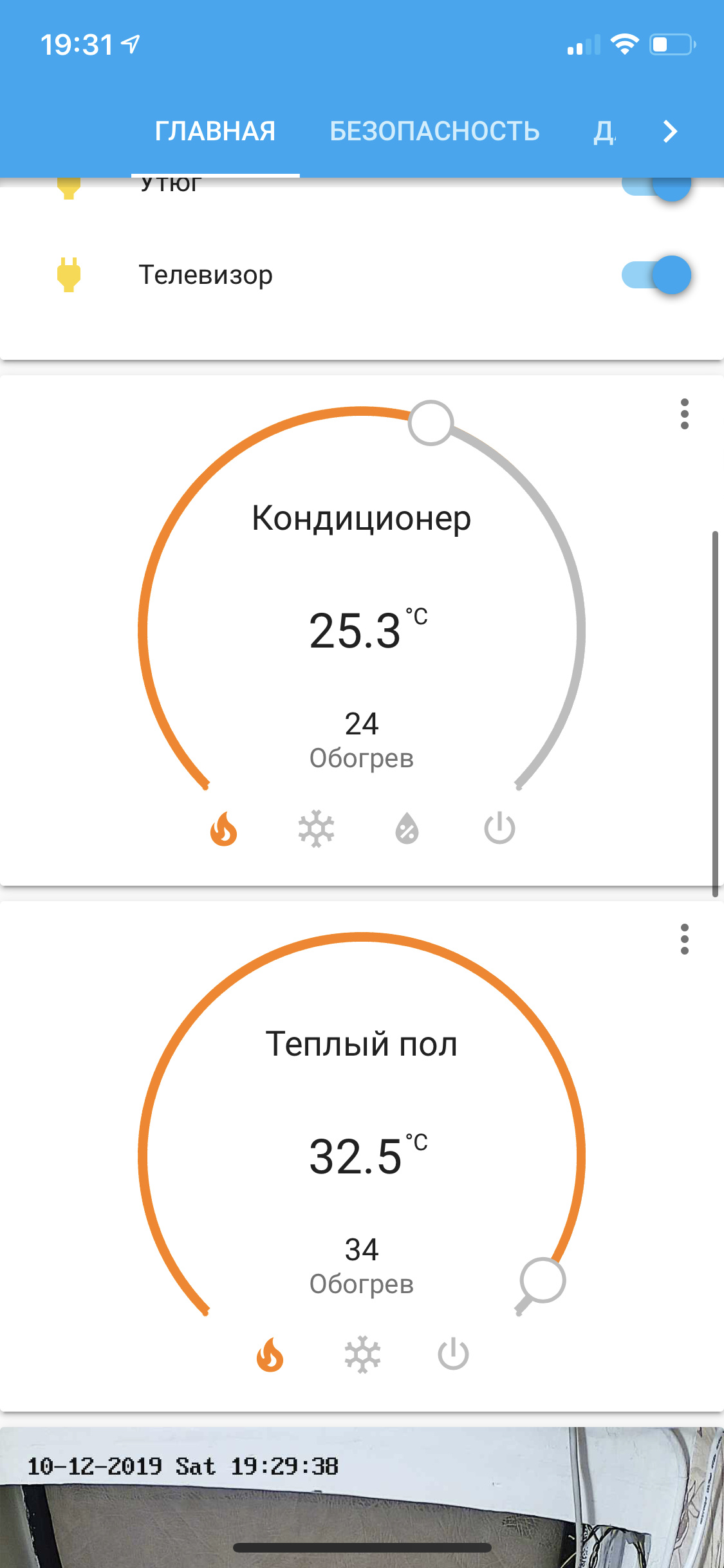
Task: Switch to the ГЛАВНАЯ tab
Action: pos(215,131)
